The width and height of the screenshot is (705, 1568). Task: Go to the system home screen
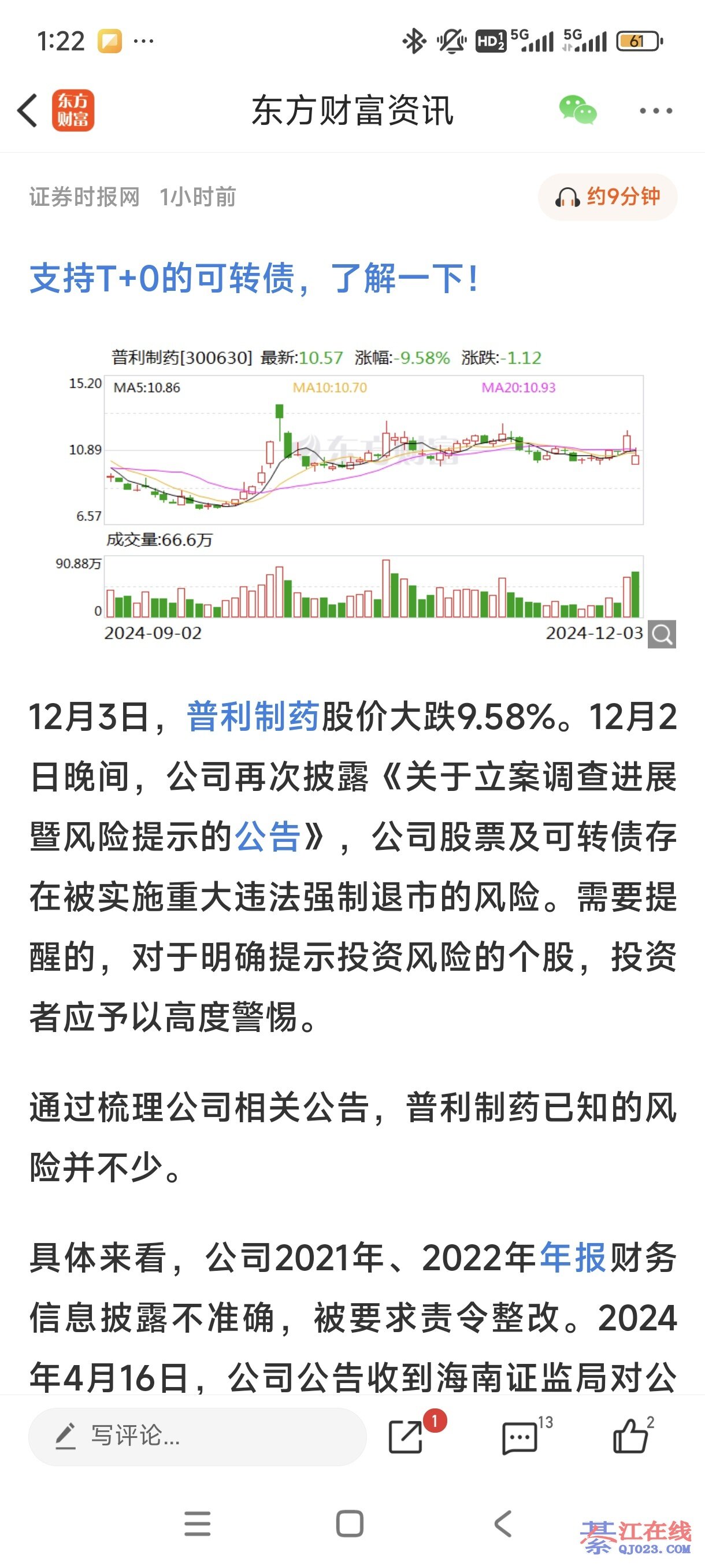tap(350, 1523)
